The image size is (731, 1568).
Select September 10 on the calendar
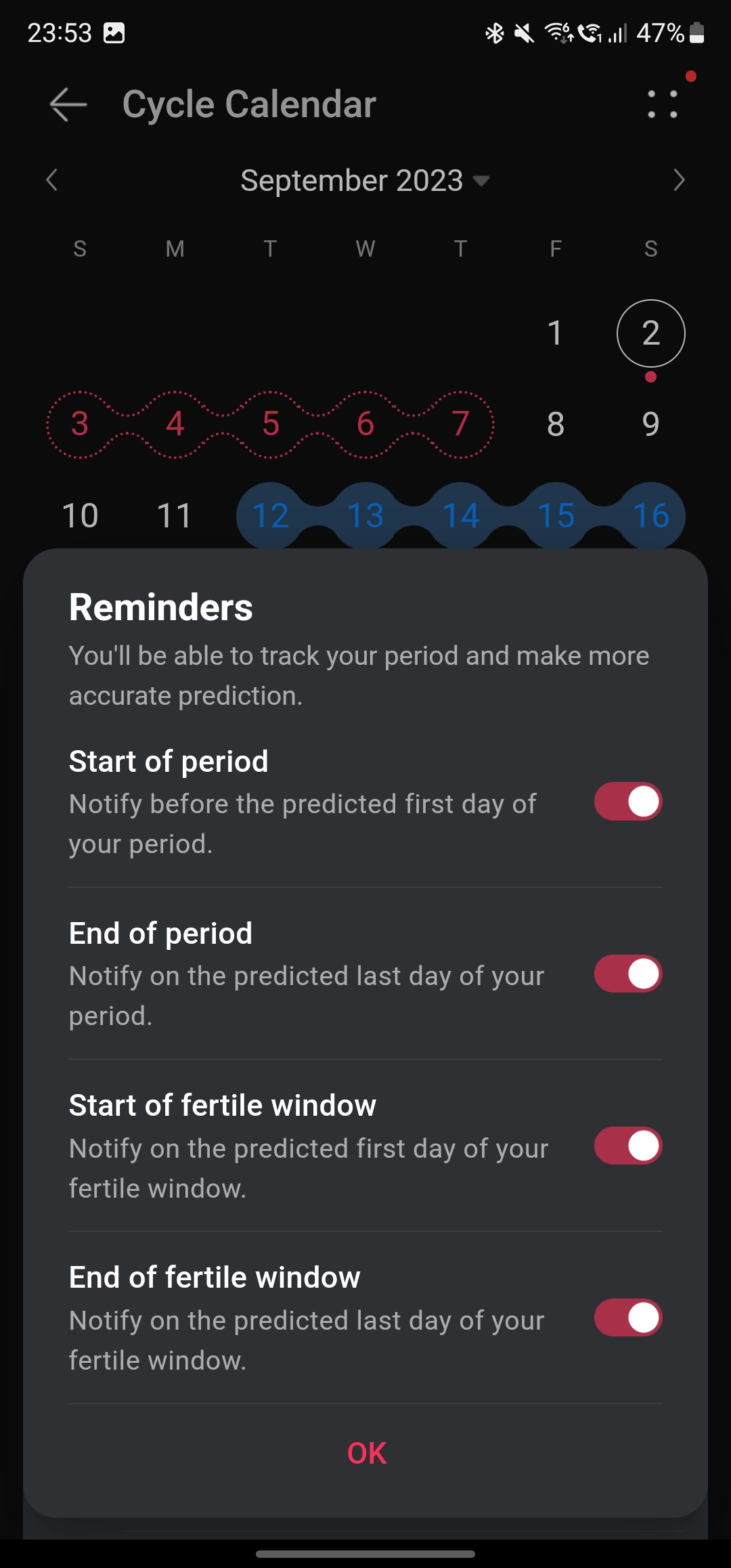click(x=80, y=516)
